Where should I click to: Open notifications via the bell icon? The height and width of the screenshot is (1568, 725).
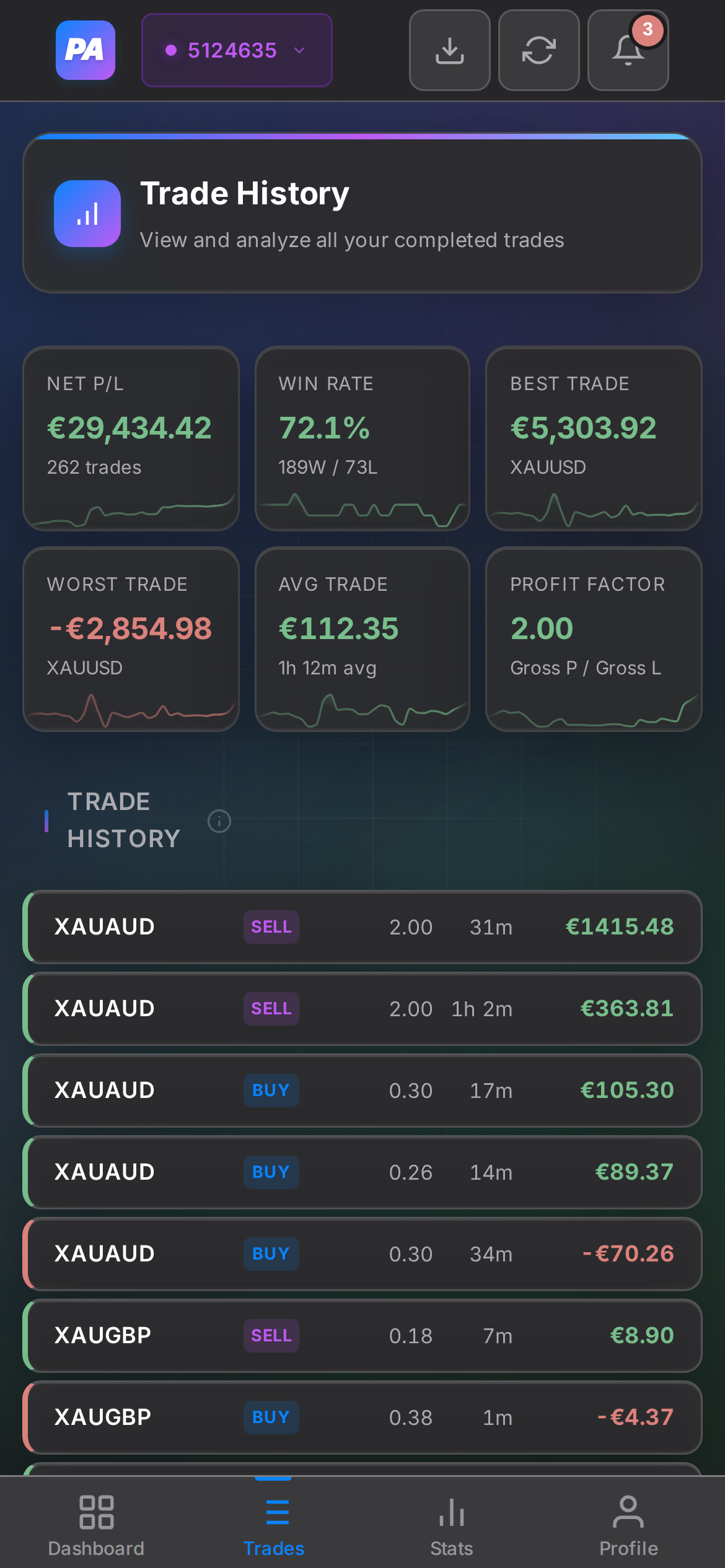627,52
